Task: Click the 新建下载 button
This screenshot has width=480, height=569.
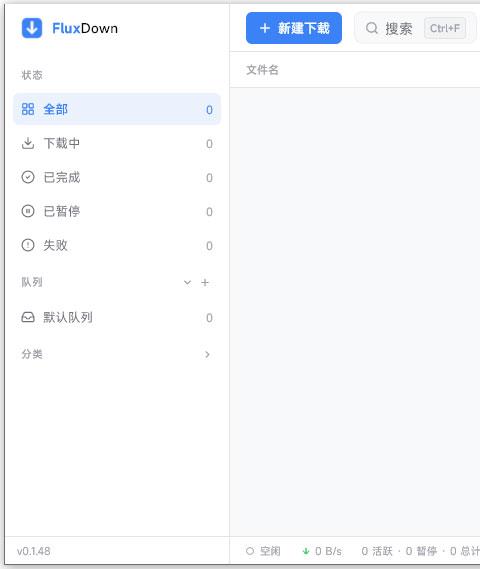Action: (294, 28)
